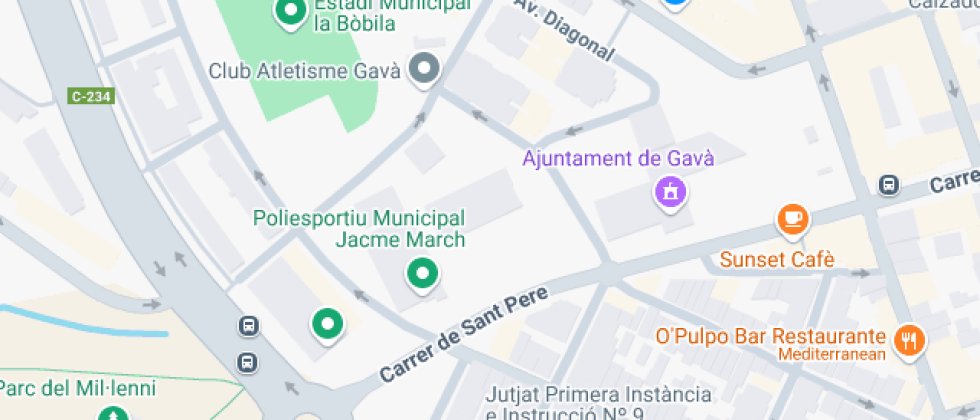Open the Poliesportiu Municipal Jacme March pin
The width and height of the screenshot is (980, 420).
422,273
